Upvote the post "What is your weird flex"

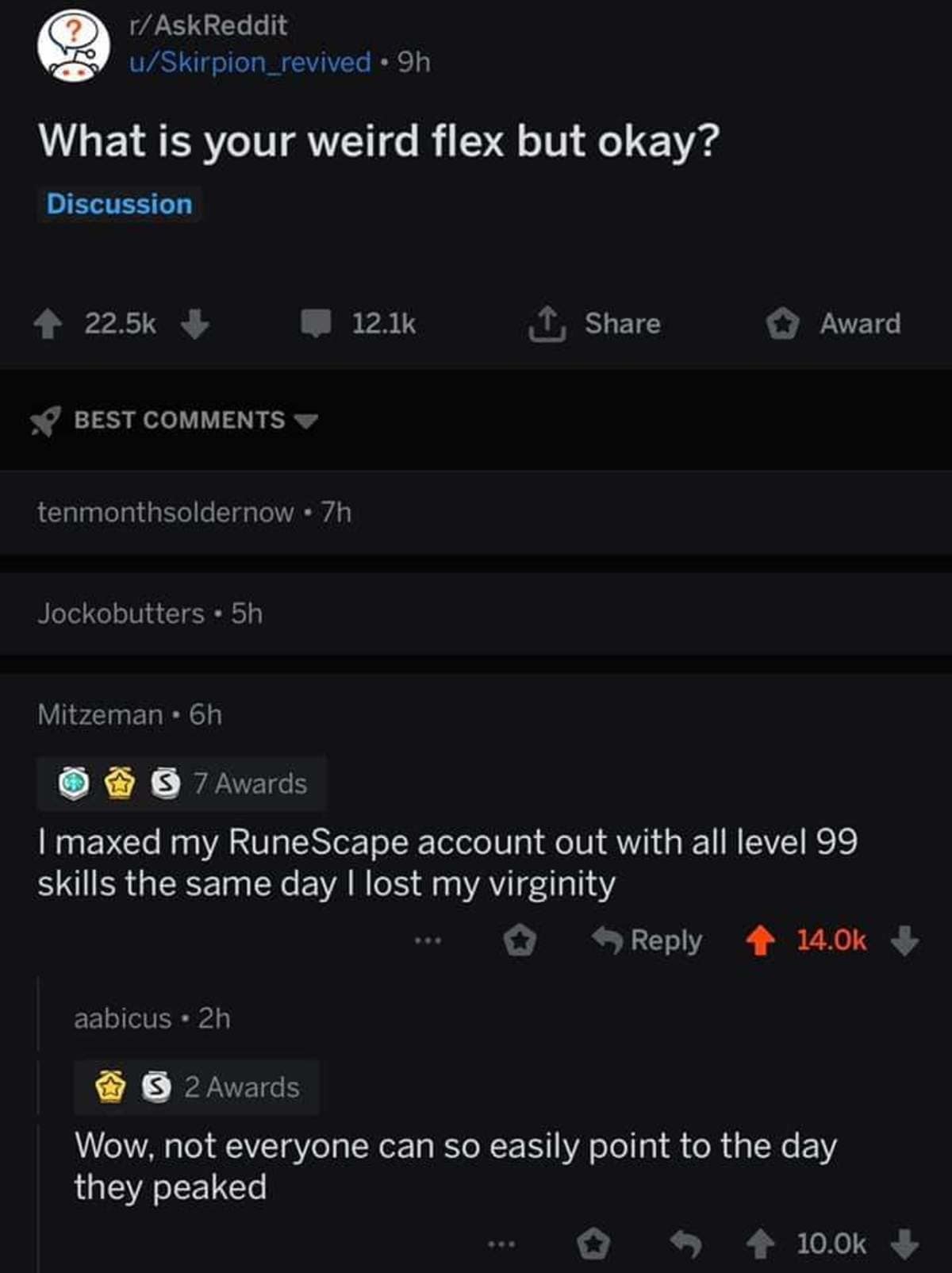[48, 324]
